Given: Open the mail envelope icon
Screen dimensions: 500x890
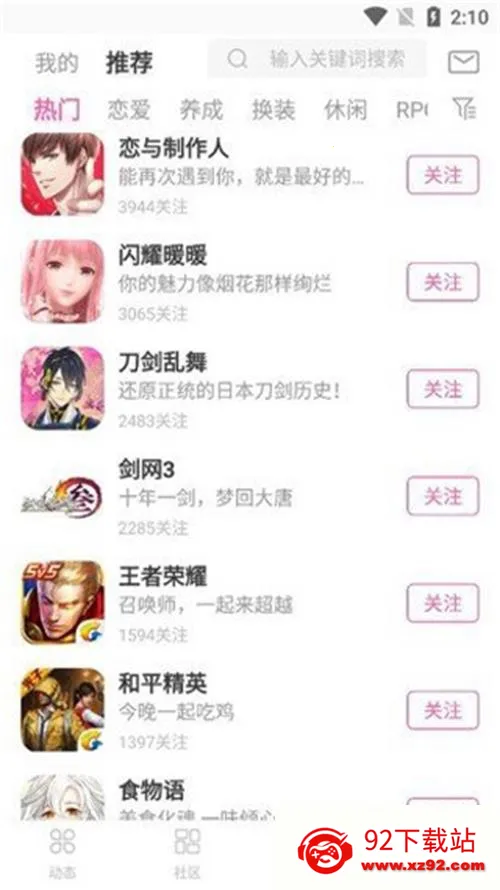Looking at the screenshot, I should (463, 62).
